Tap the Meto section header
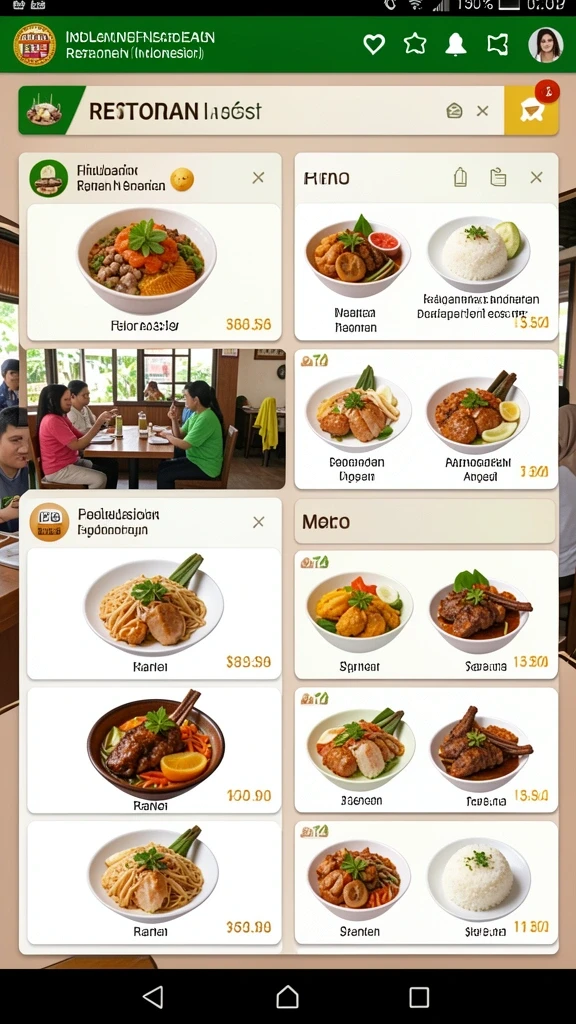 pos(425,522)
